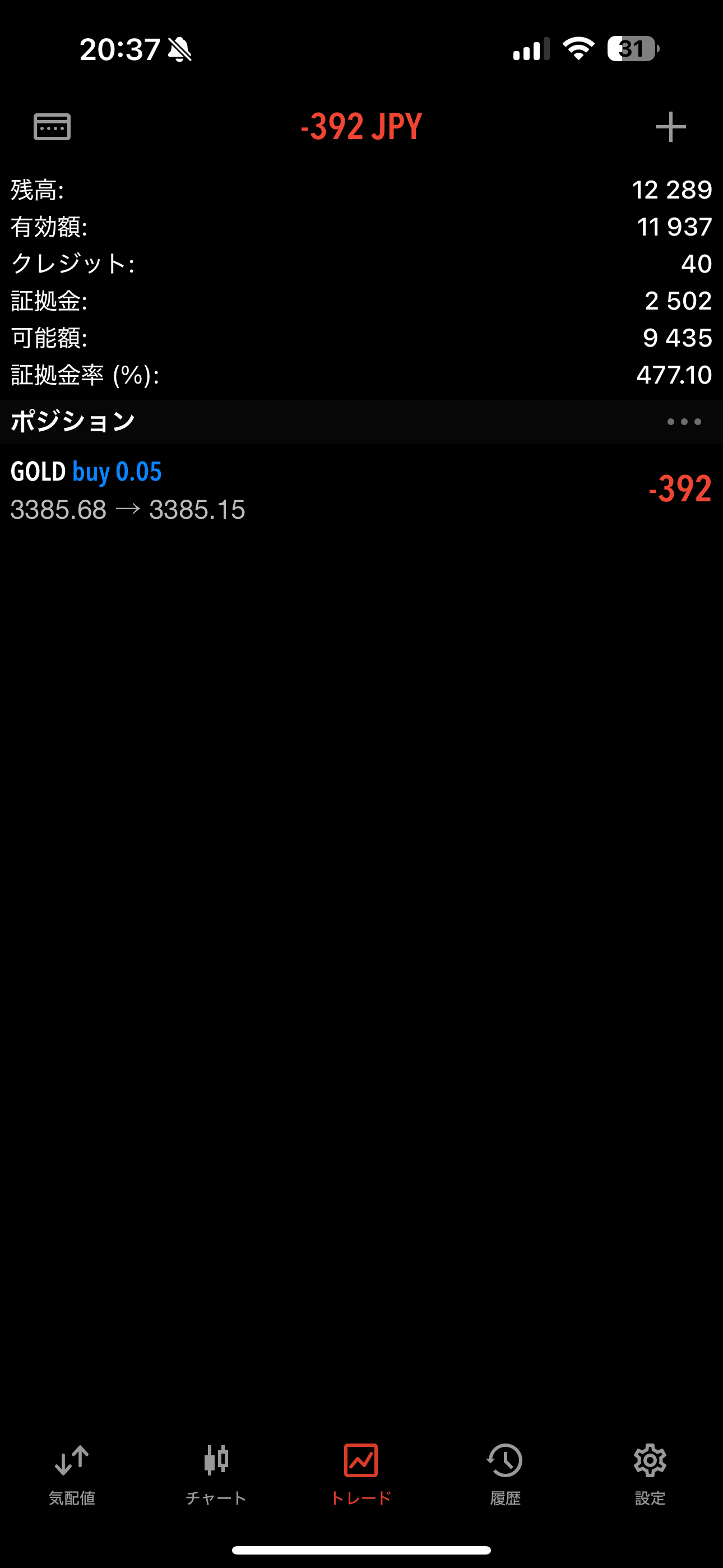Screen dimensions: 723x1568
Task: Open the account card icon
Action: point(52,127)
